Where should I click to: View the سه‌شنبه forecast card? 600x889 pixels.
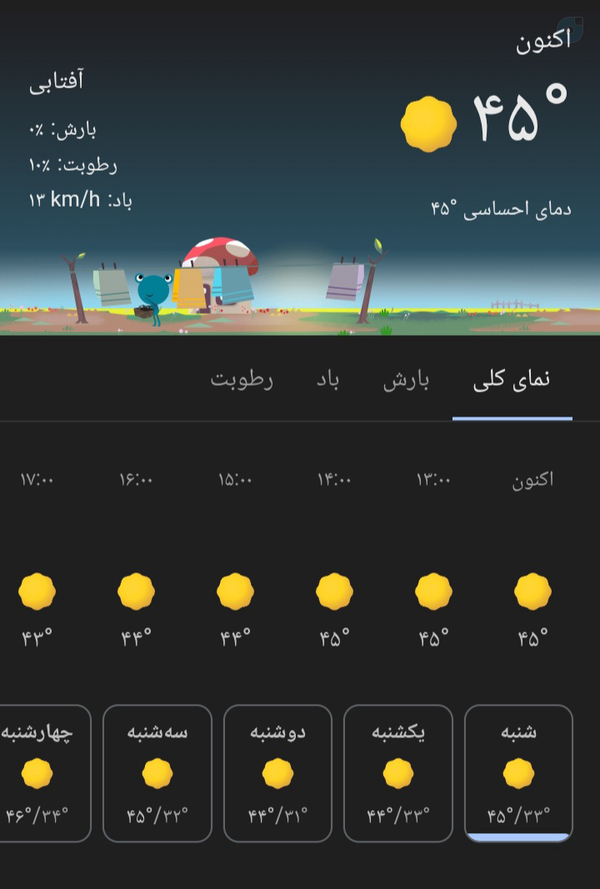(157, 773)
